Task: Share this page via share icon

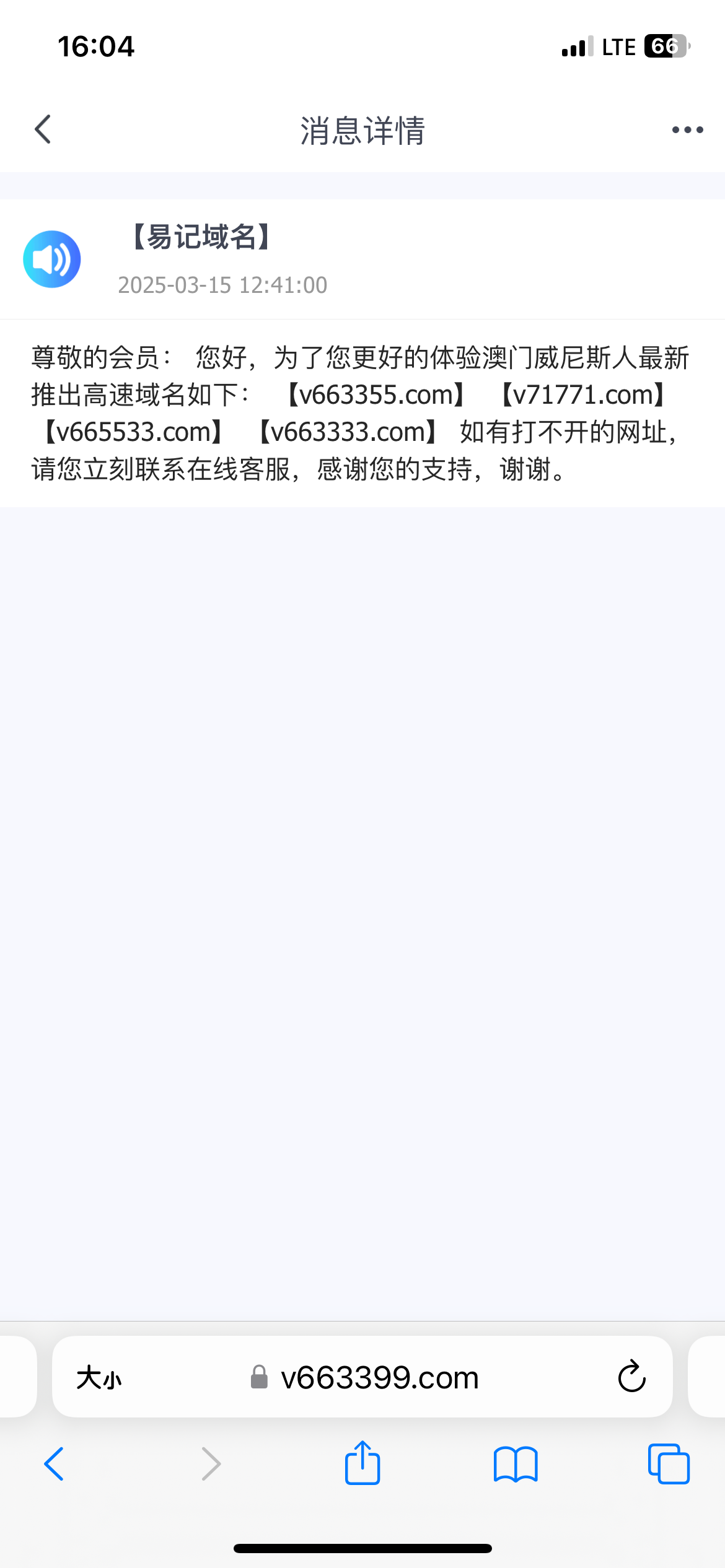Action: point(362,1464)
